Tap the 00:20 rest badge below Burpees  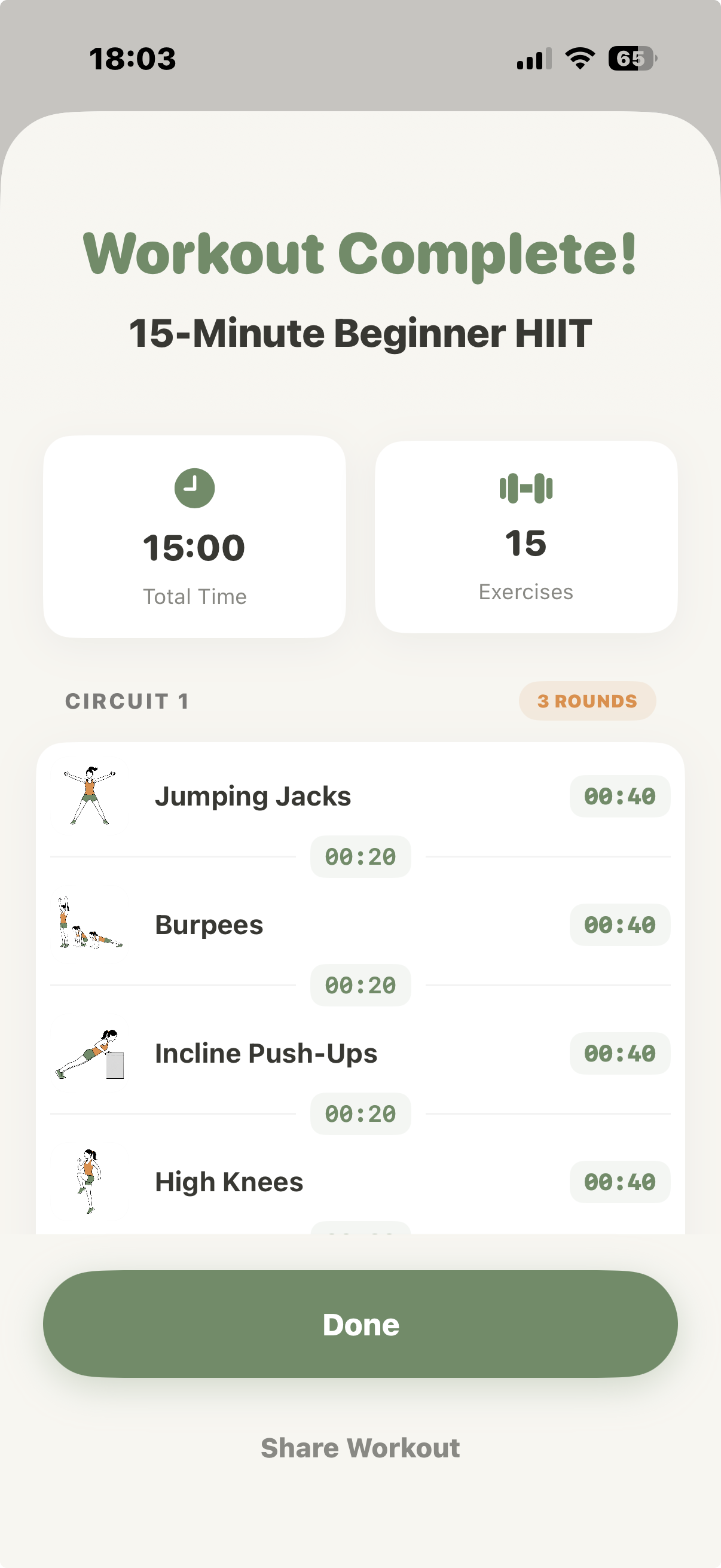coord(360,985)
